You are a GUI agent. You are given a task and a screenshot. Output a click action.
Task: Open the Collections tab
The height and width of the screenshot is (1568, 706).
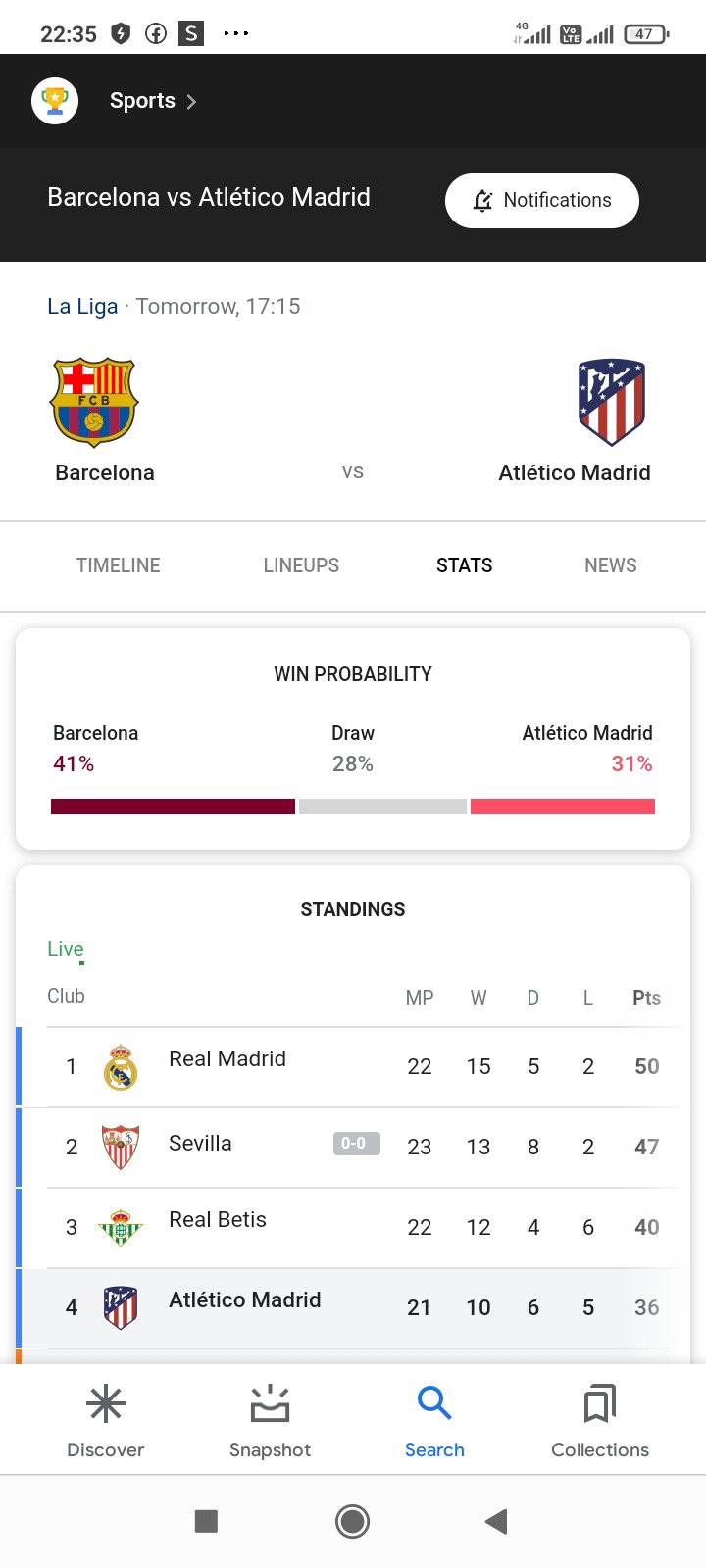(600, 1421)
